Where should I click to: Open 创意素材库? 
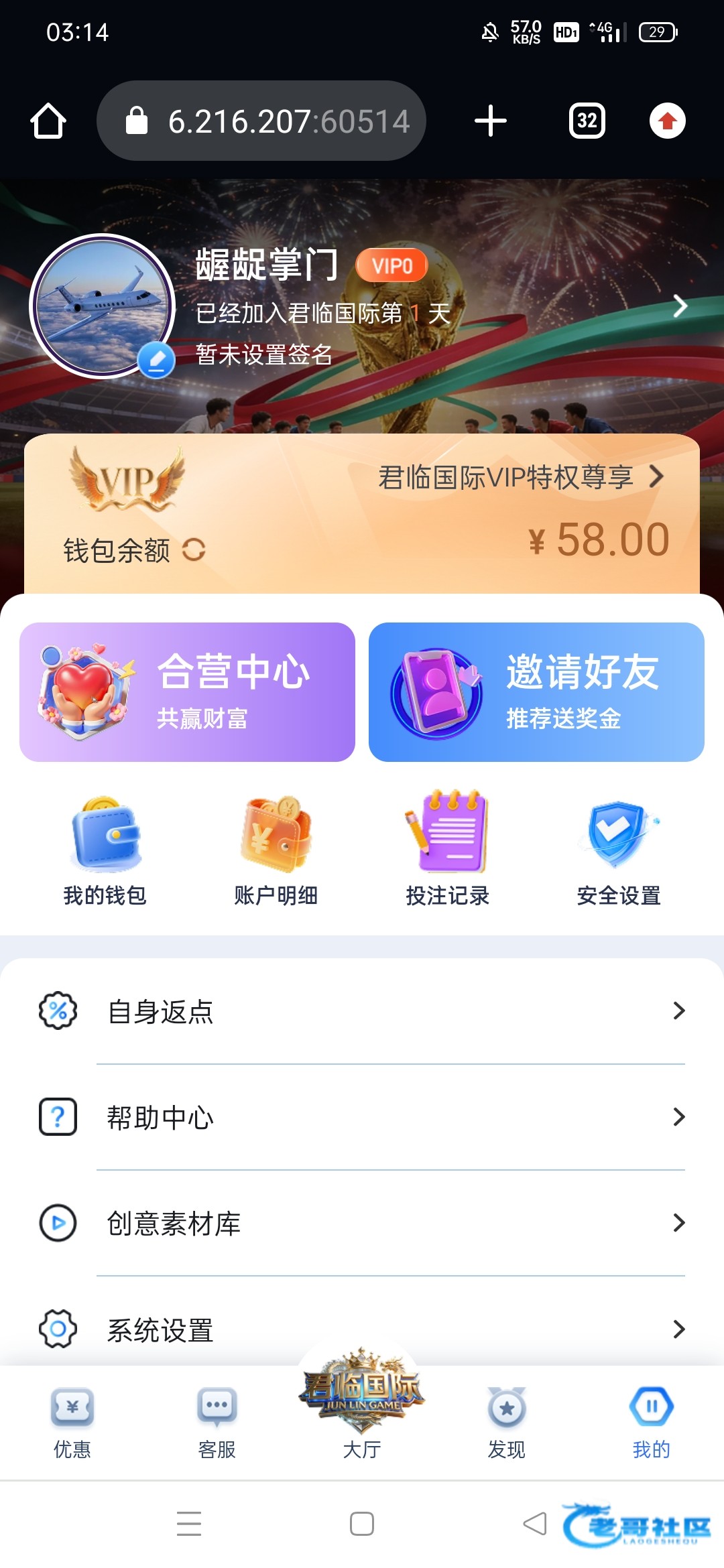pos(362,1223)
